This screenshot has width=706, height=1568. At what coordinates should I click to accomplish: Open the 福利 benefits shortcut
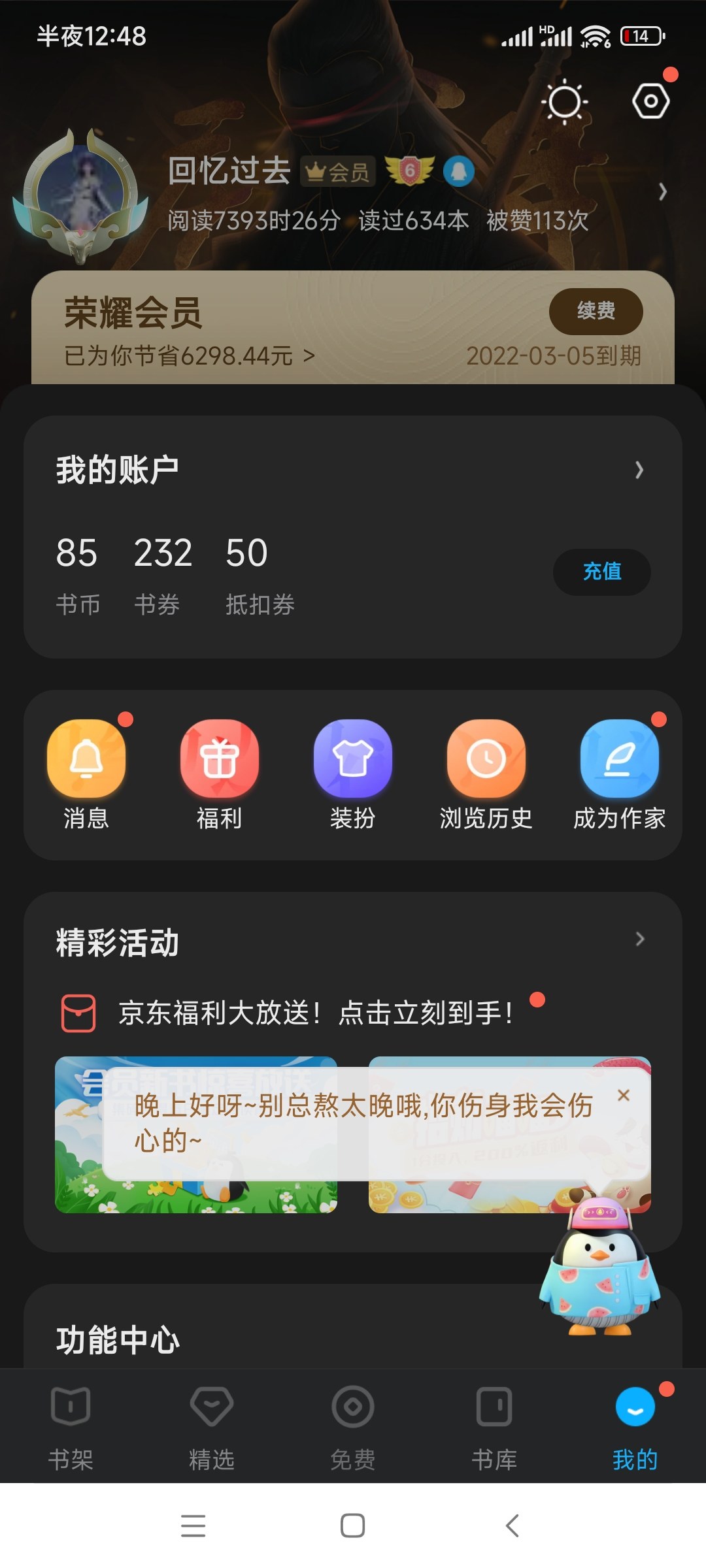pos(220,774)
